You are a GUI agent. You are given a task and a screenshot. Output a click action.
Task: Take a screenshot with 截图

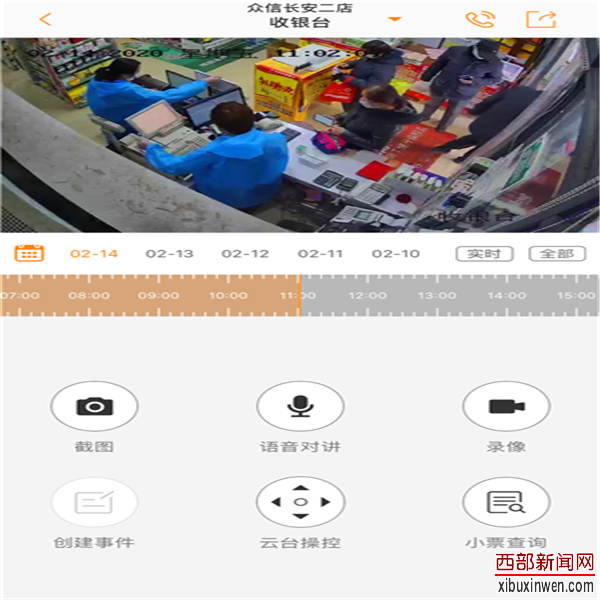[94, 406]
